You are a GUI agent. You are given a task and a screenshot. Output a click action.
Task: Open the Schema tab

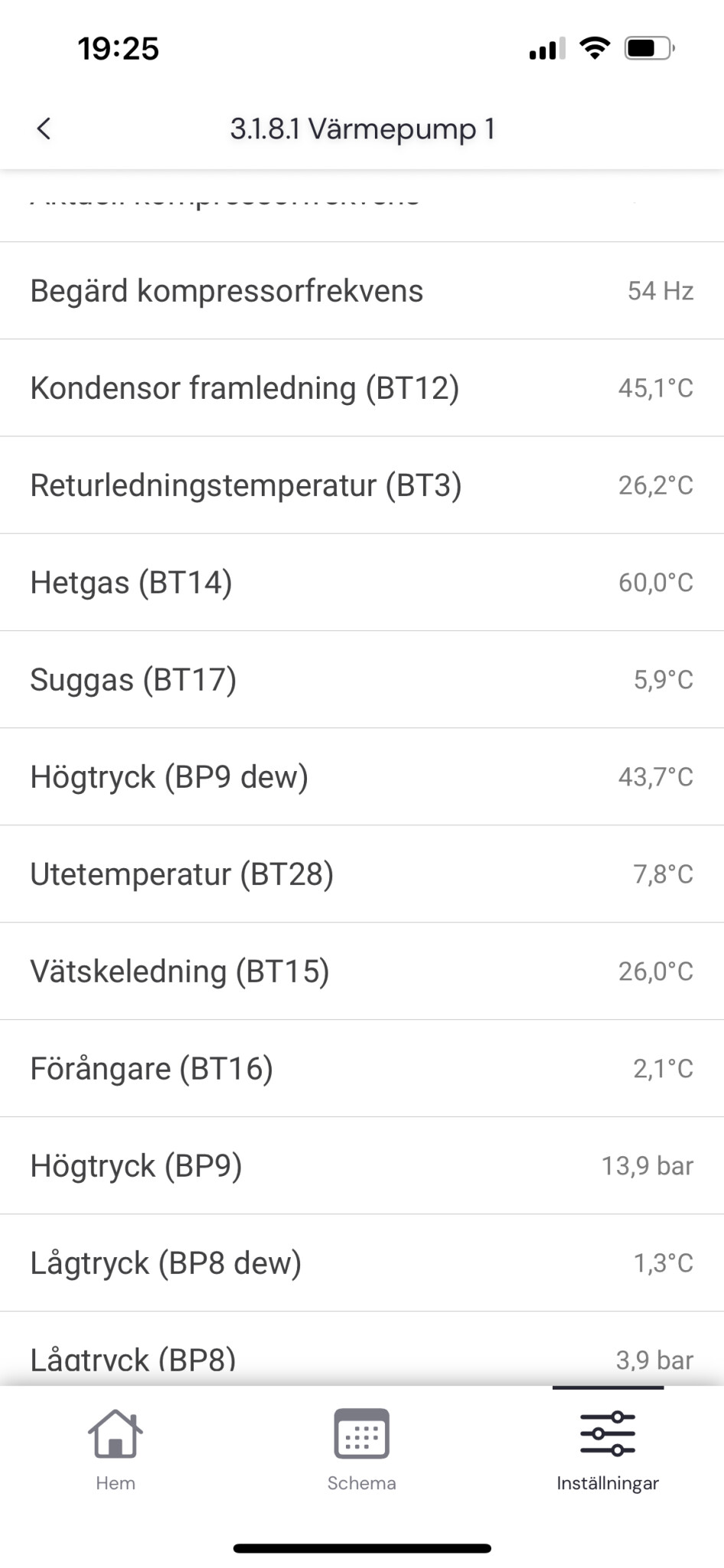pyautogui.click(x=361, y=1449)
